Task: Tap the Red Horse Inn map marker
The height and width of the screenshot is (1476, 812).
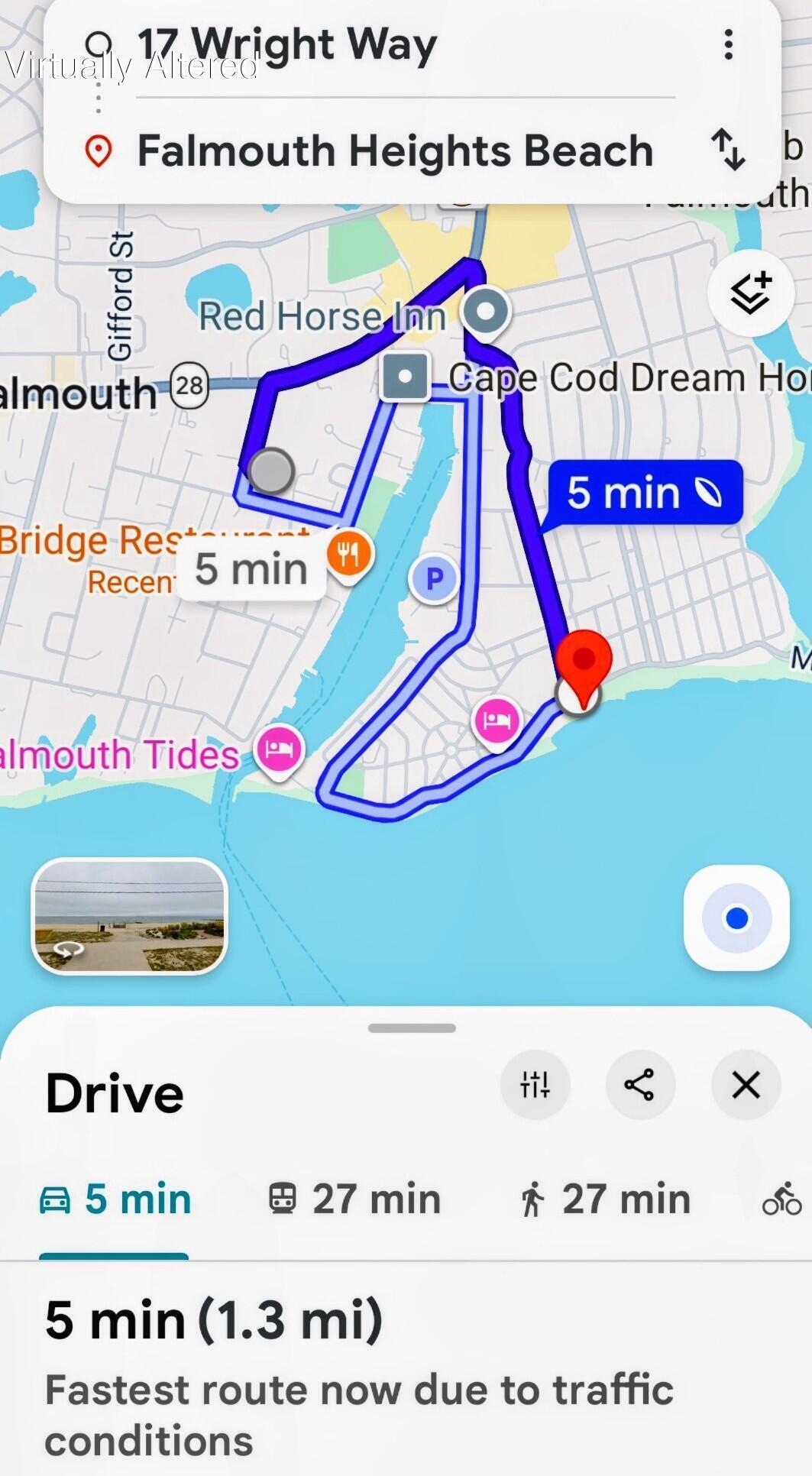Action: pyautogui.click(x=485, y=312)
